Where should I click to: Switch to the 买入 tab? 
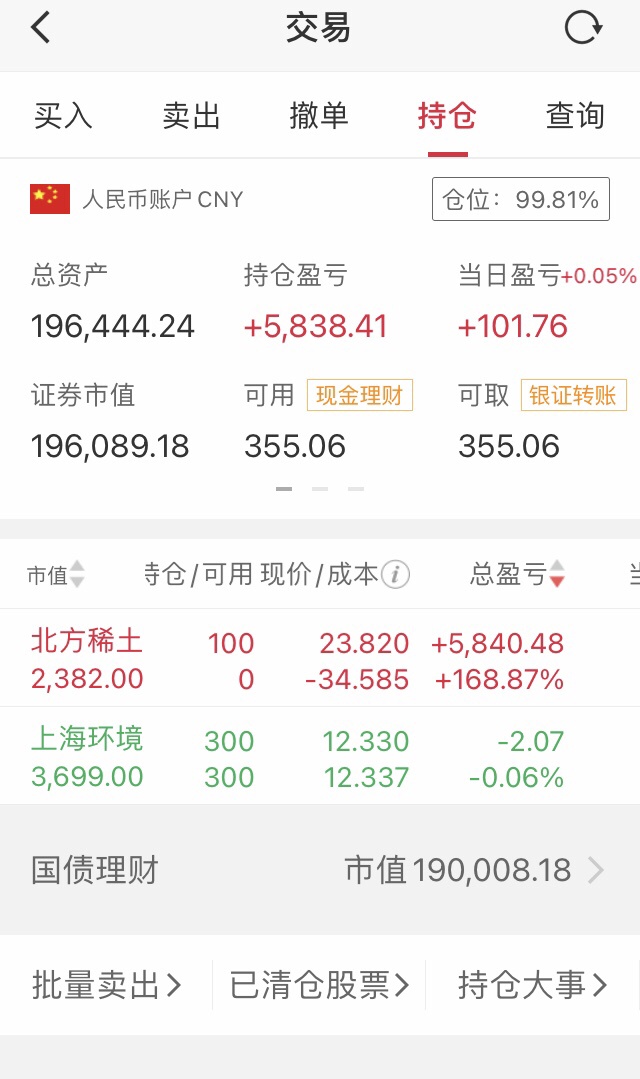63,115
